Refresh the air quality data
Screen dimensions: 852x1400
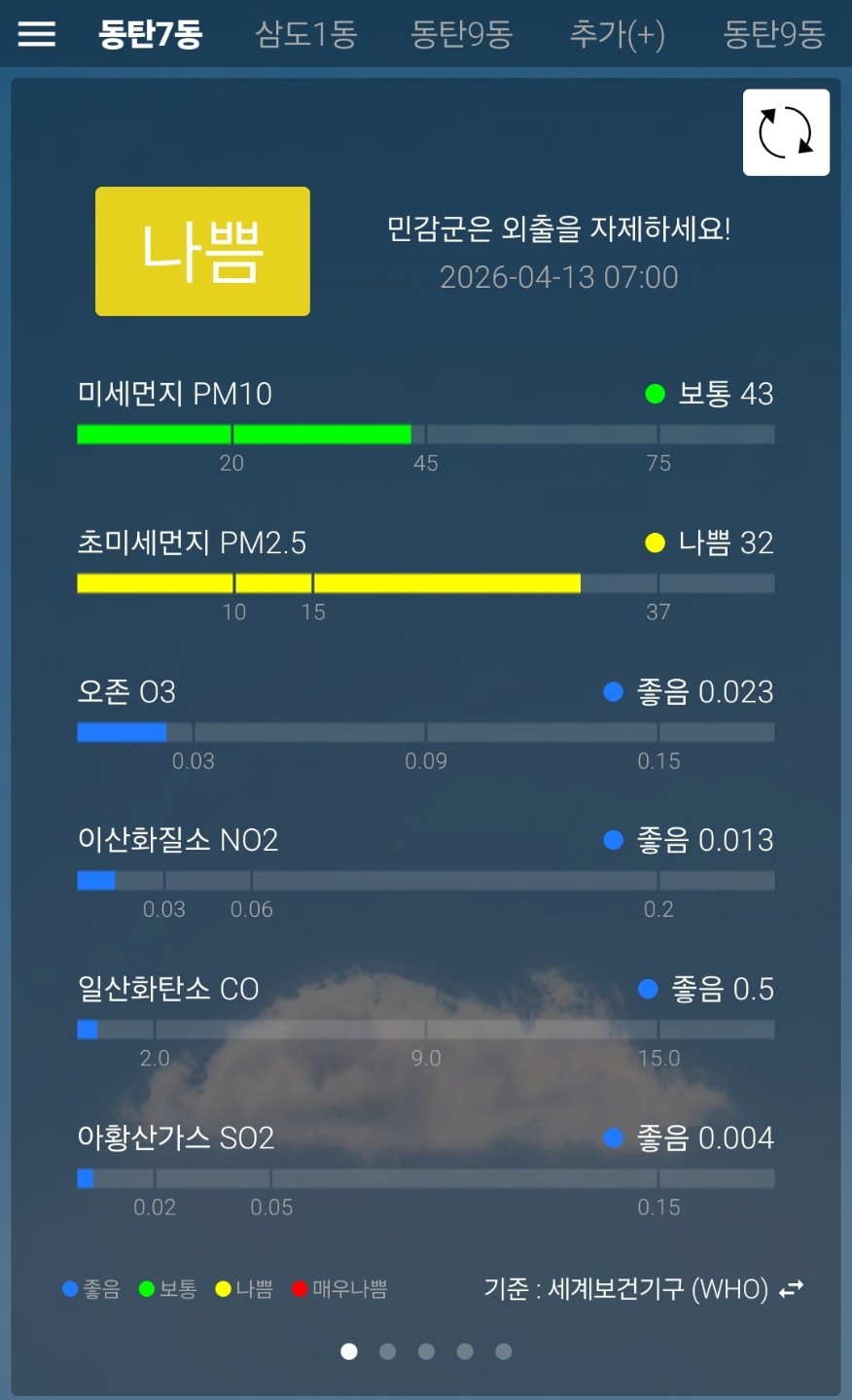pos(786,132)
